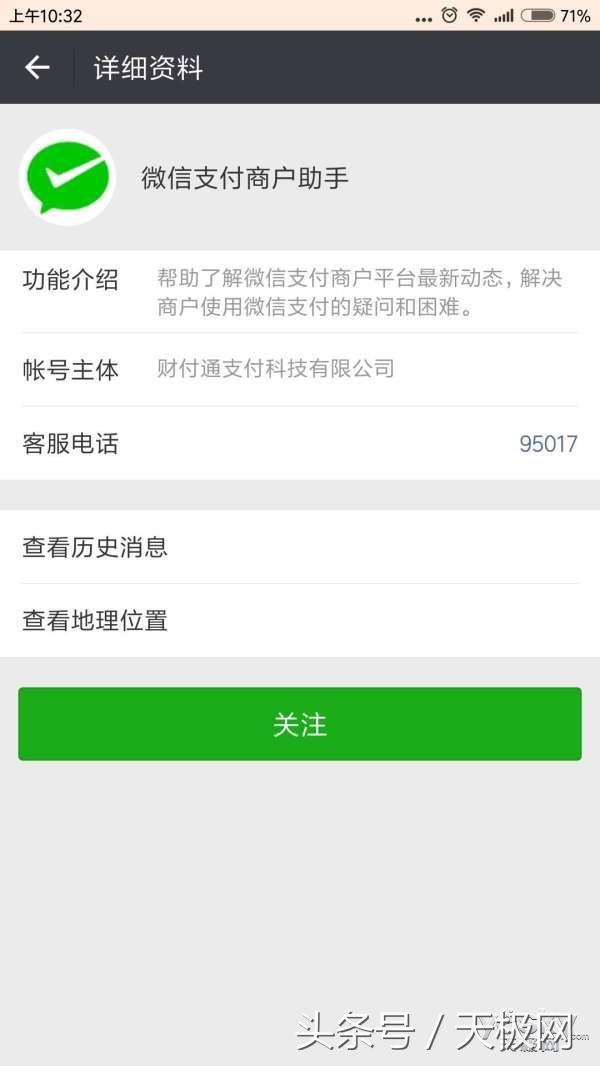The height and width of the screenshot is (1066, 600).
Task: Tap the green 关注 follow button
Action: point(300,724)
